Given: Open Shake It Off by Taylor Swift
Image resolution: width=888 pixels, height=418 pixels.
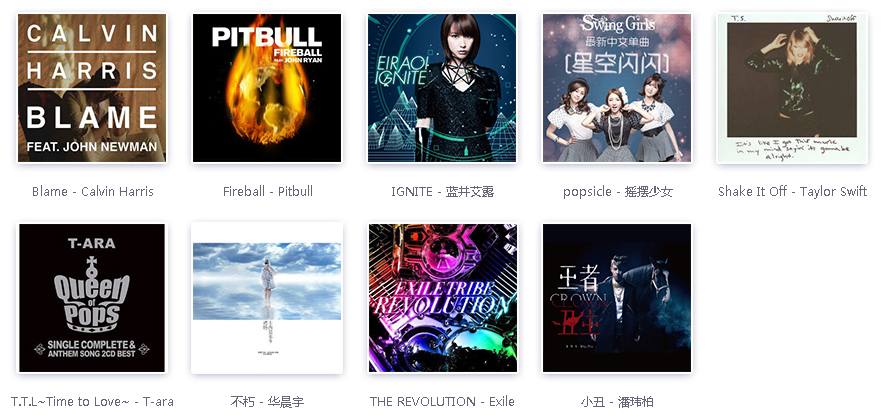Looking at the screenshot, I should point(791,88).
